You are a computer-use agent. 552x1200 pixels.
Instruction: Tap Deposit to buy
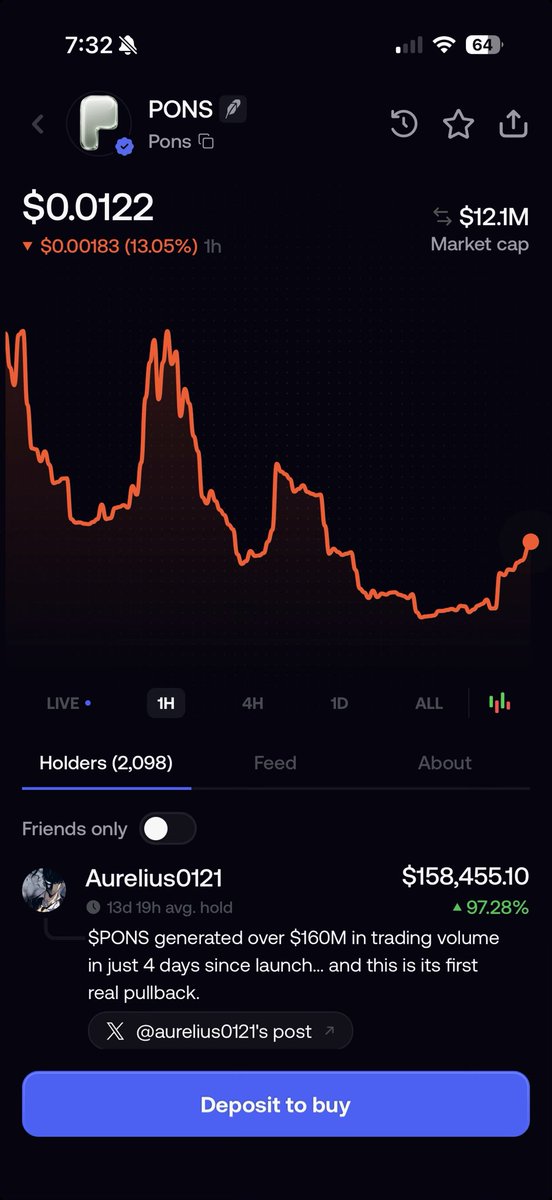pyautogui.click(x=276, y=1104)
